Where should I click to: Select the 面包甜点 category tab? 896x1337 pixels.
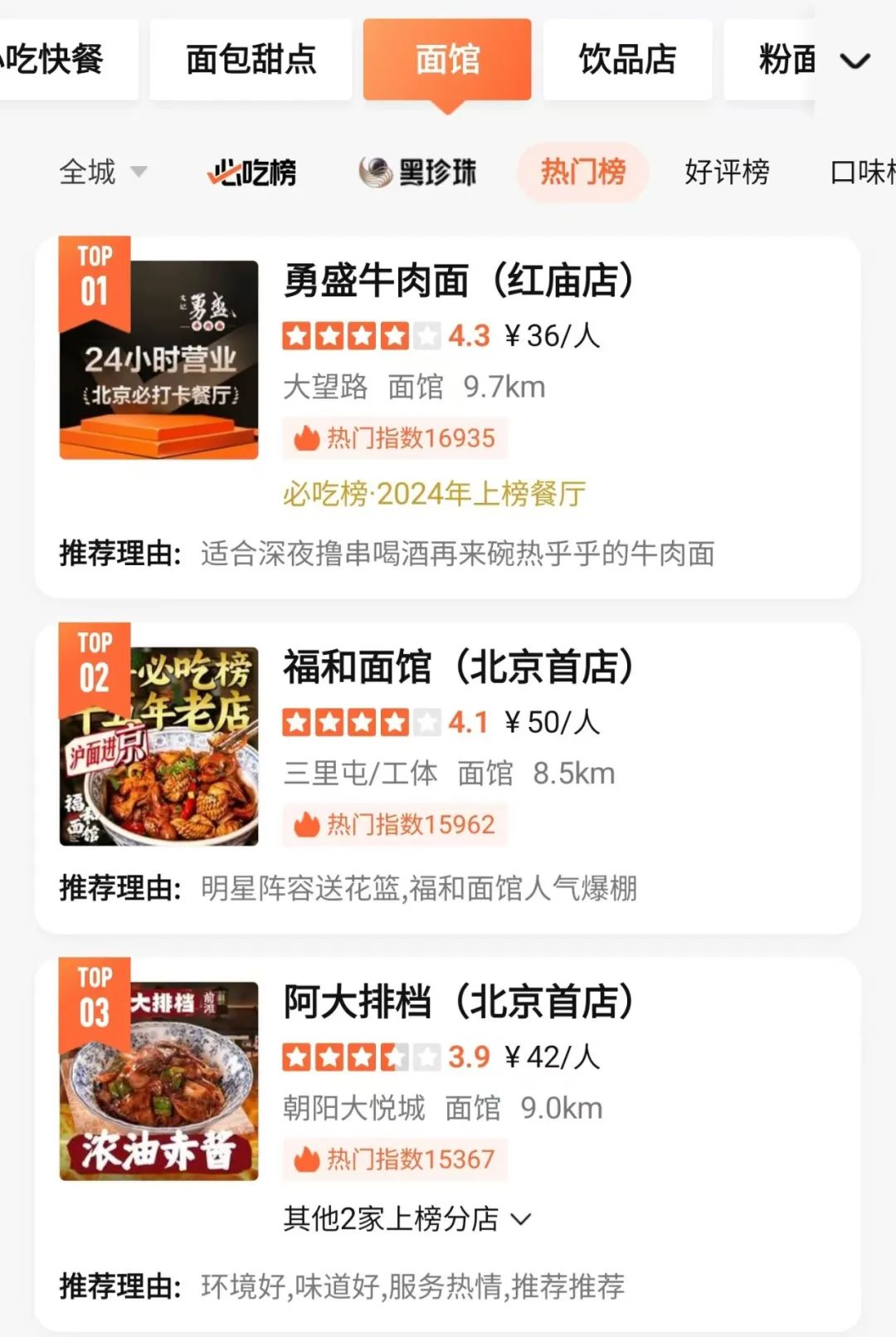pyautogui.click(x=251, y=60)
